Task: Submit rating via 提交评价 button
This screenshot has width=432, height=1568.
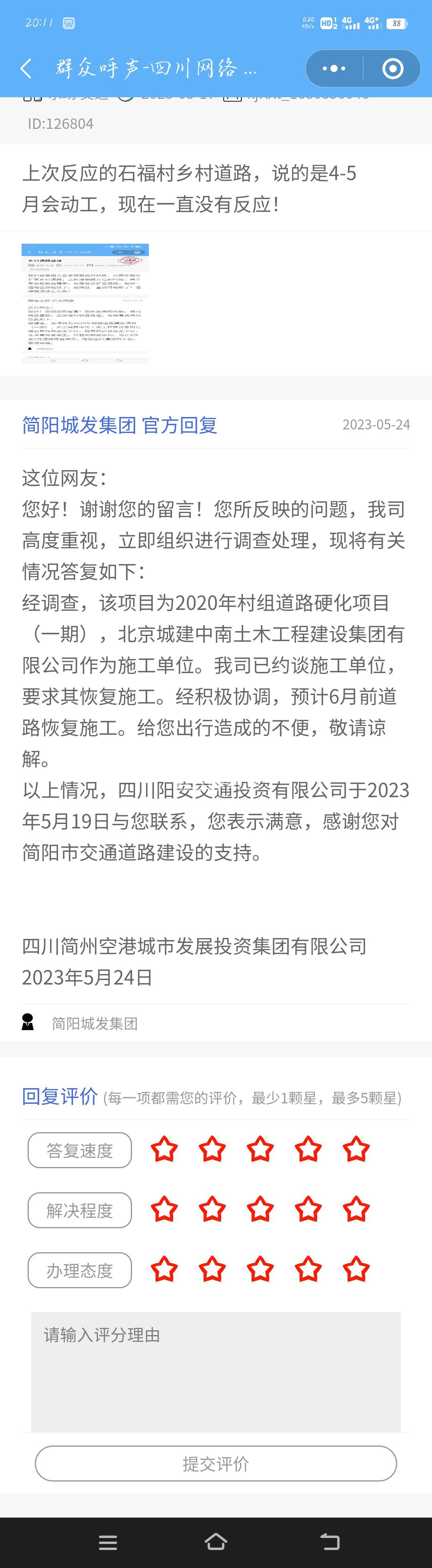Action: 216,1463
